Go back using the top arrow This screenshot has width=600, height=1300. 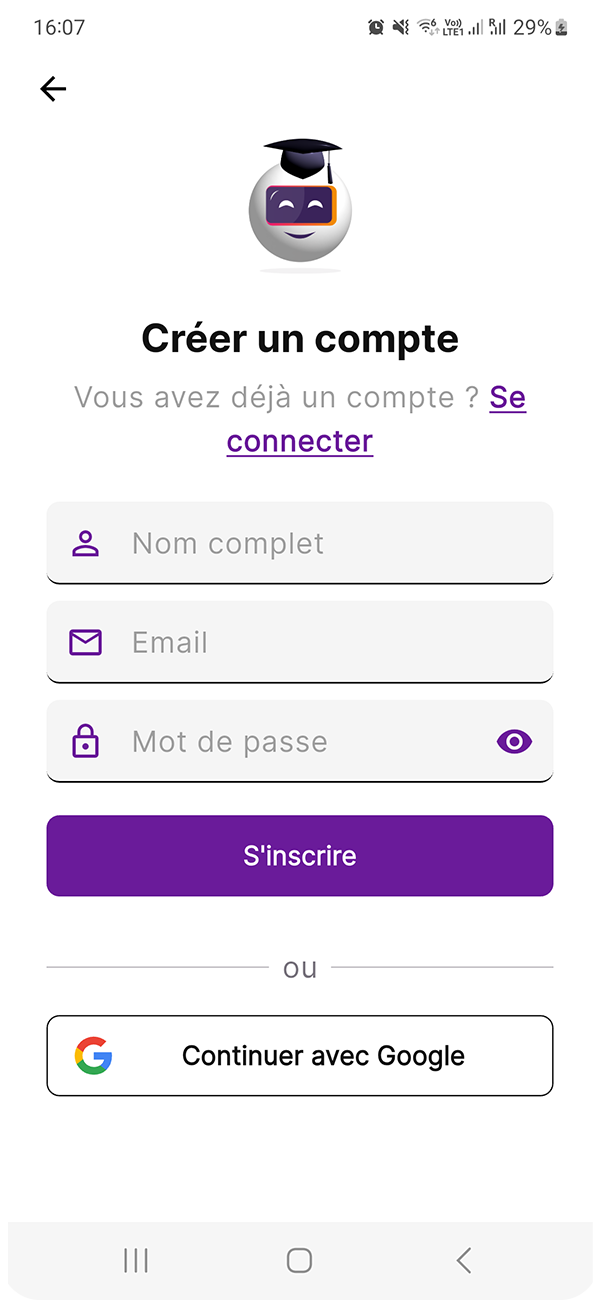click(x=53, y=89)
